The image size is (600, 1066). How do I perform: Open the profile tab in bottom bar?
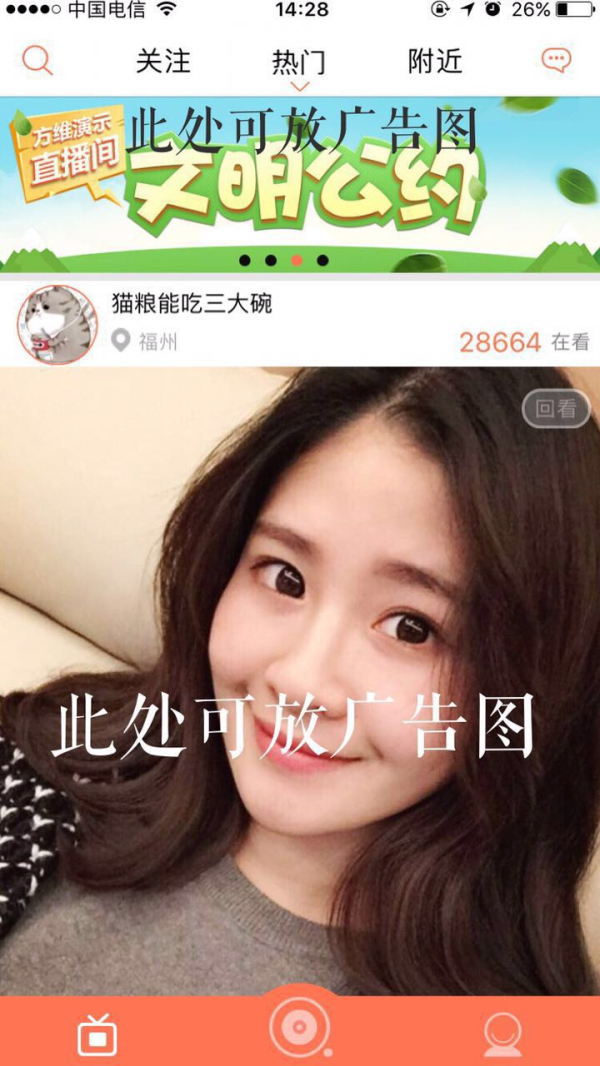[x=502, y=1035]
